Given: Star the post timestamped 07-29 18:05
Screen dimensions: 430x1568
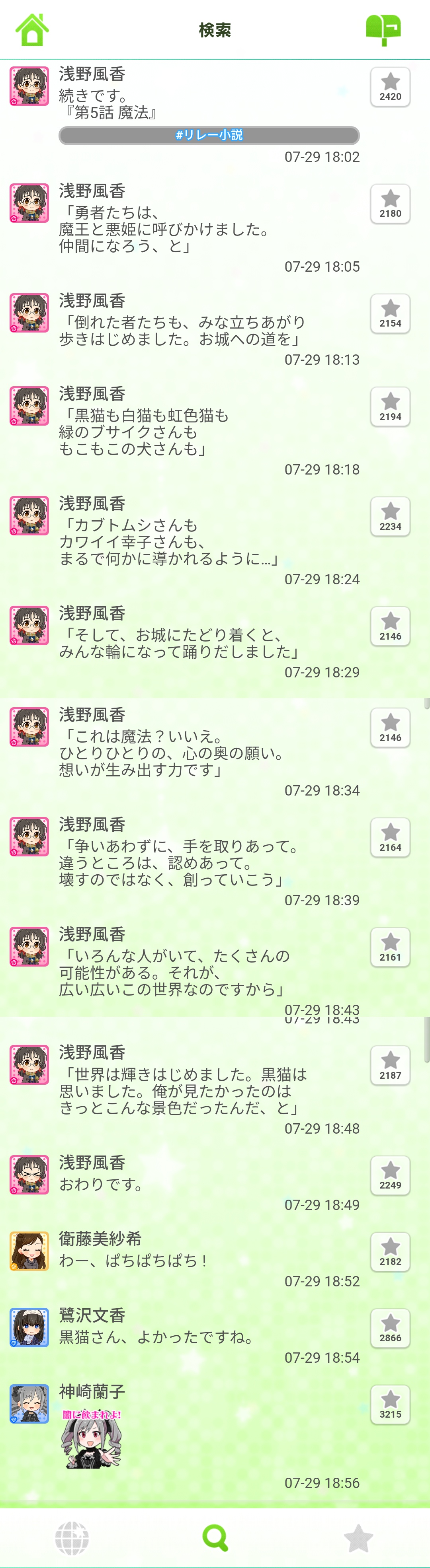Looking at the screenshot, I should click(391, 204).
